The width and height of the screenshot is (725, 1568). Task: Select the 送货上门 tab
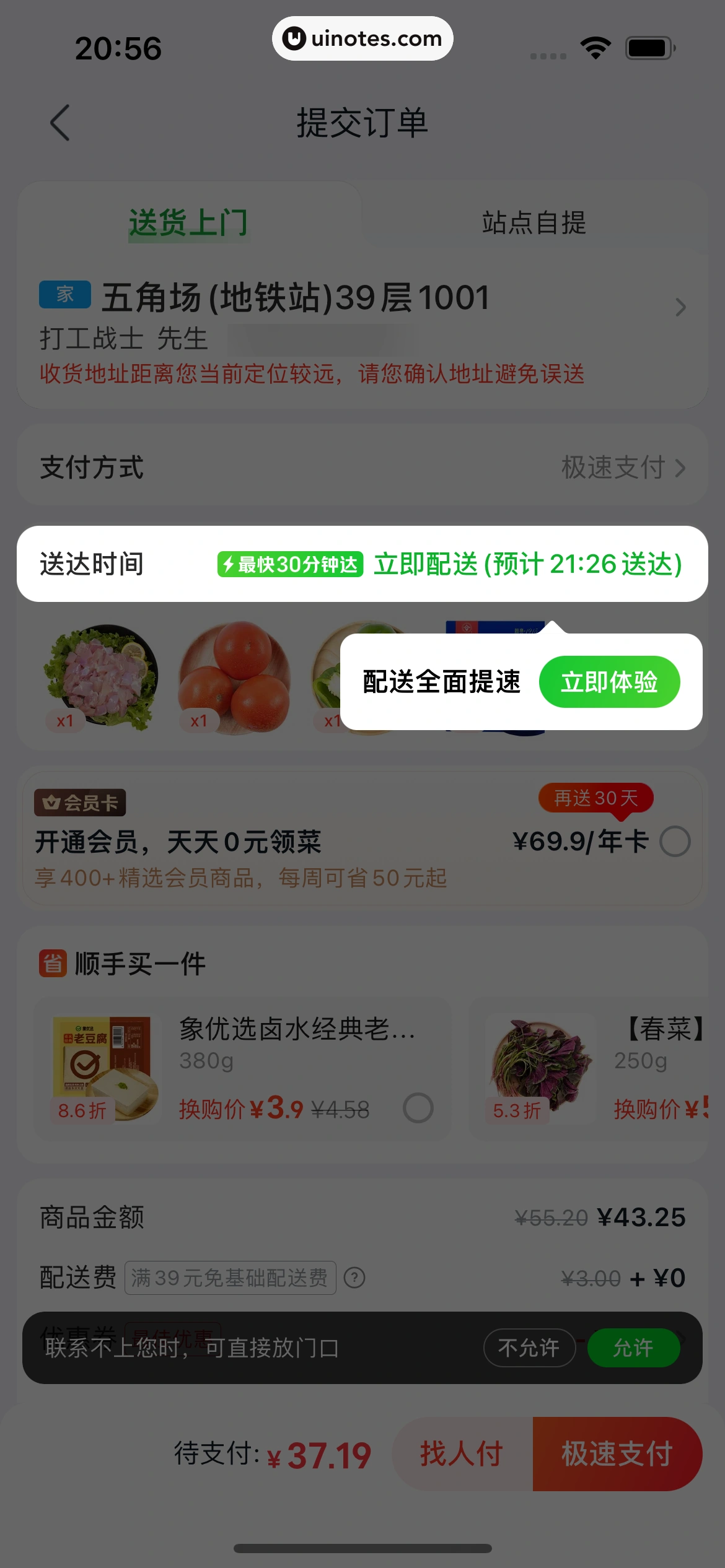point(188,223)
